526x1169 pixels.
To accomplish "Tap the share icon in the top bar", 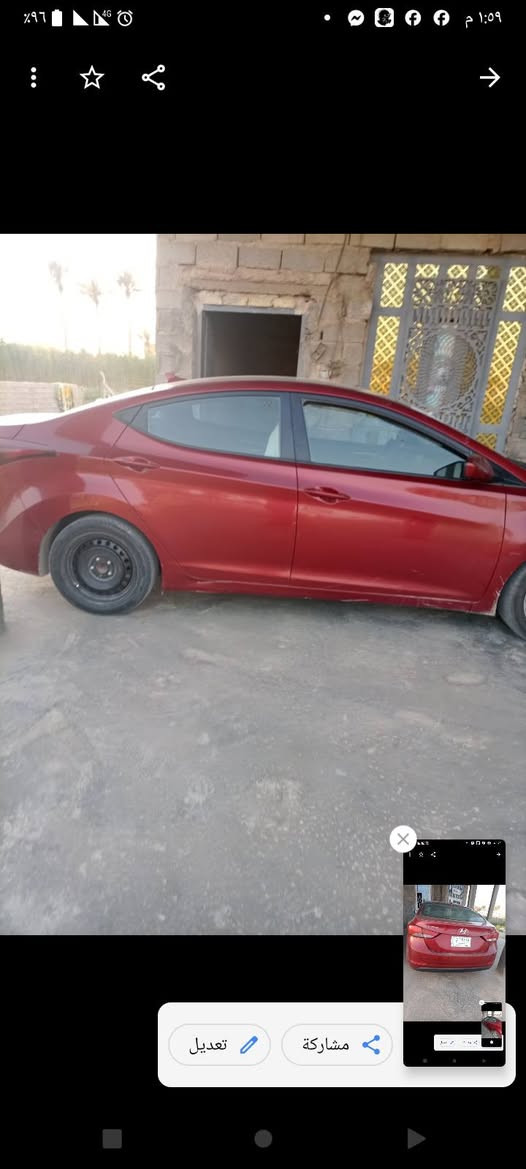I will (x=153, y=78).
